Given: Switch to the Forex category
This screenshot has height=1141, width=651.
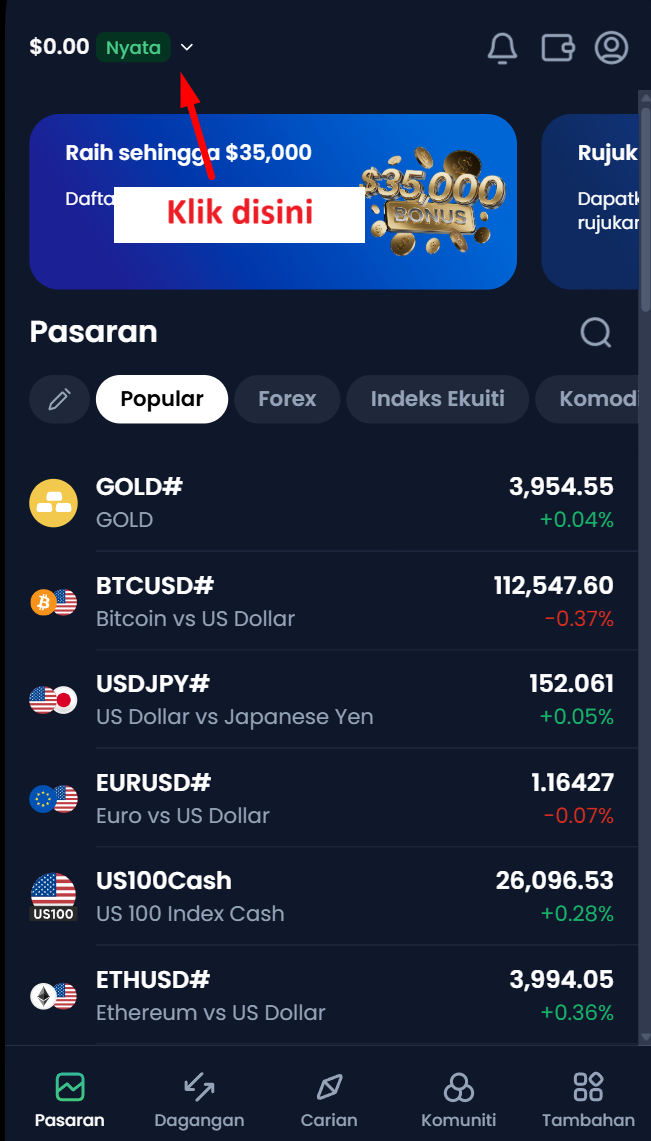Looking at the screenshot, I should click(287, 400).
